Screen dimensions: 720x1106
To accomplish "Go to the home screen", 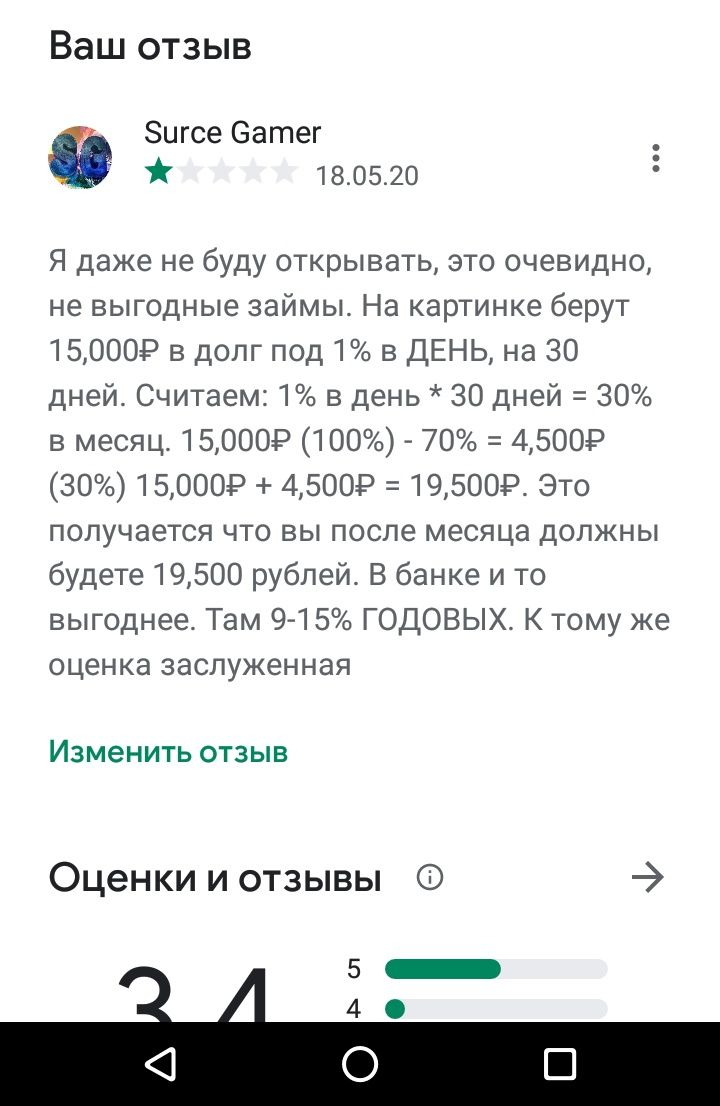I will (360, 1064).
